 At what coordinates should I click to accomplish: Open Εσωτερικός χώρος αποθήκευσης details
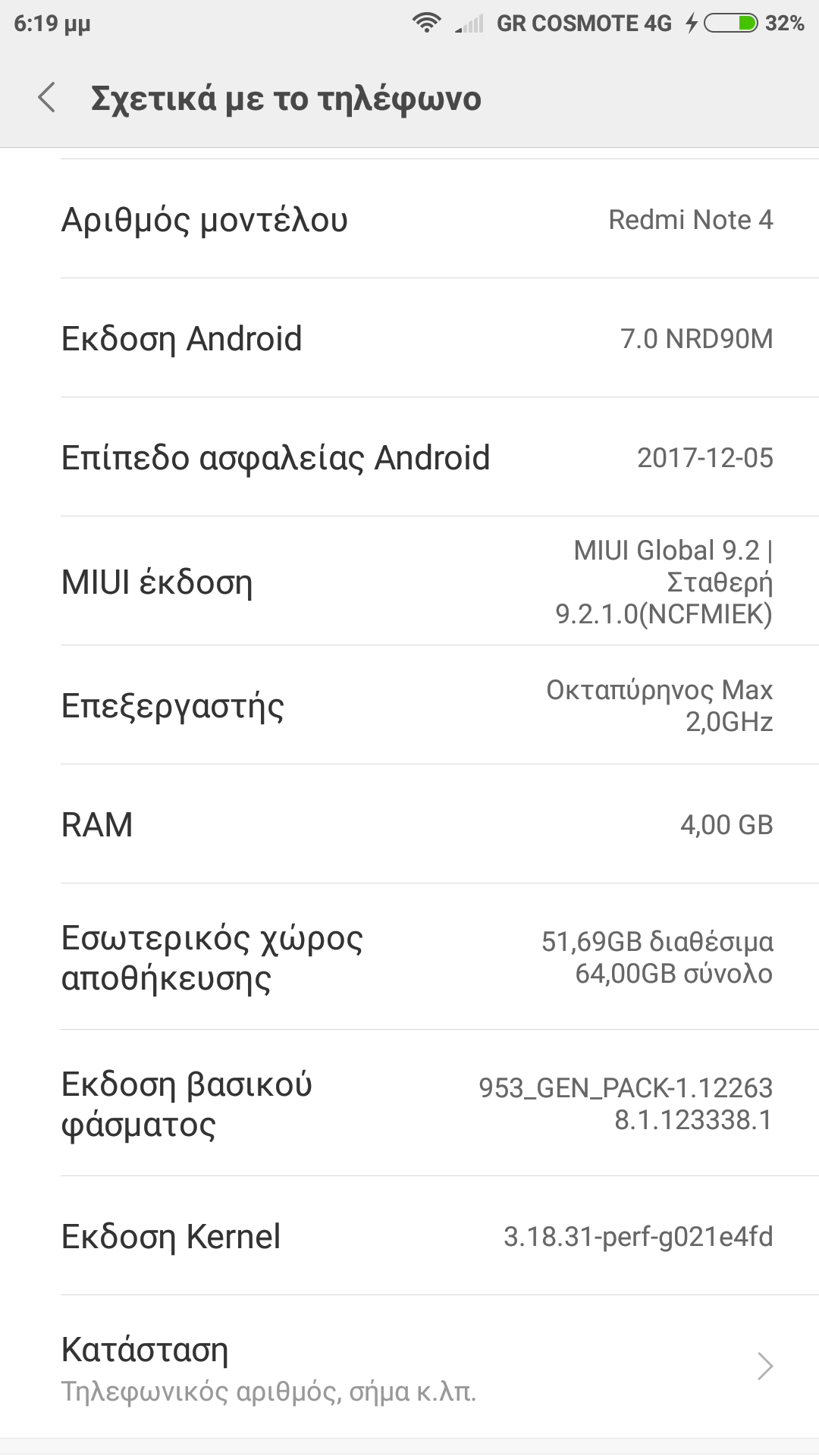point(409,957)
